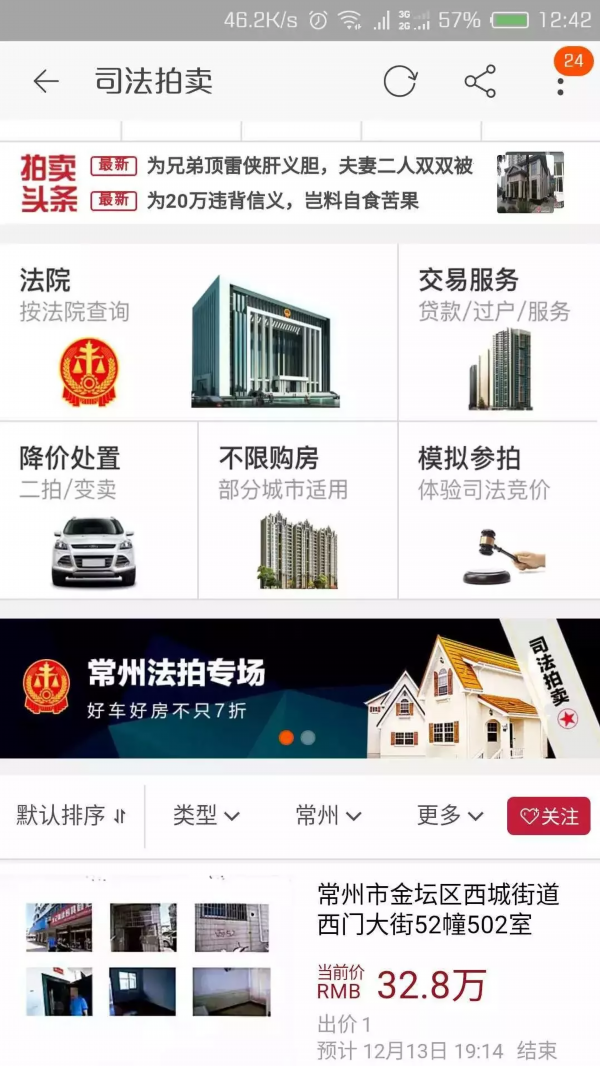The height and width of the screenshot is (1066, 600).
Task: Open 不限购房 tile
Action: [297, 510]
